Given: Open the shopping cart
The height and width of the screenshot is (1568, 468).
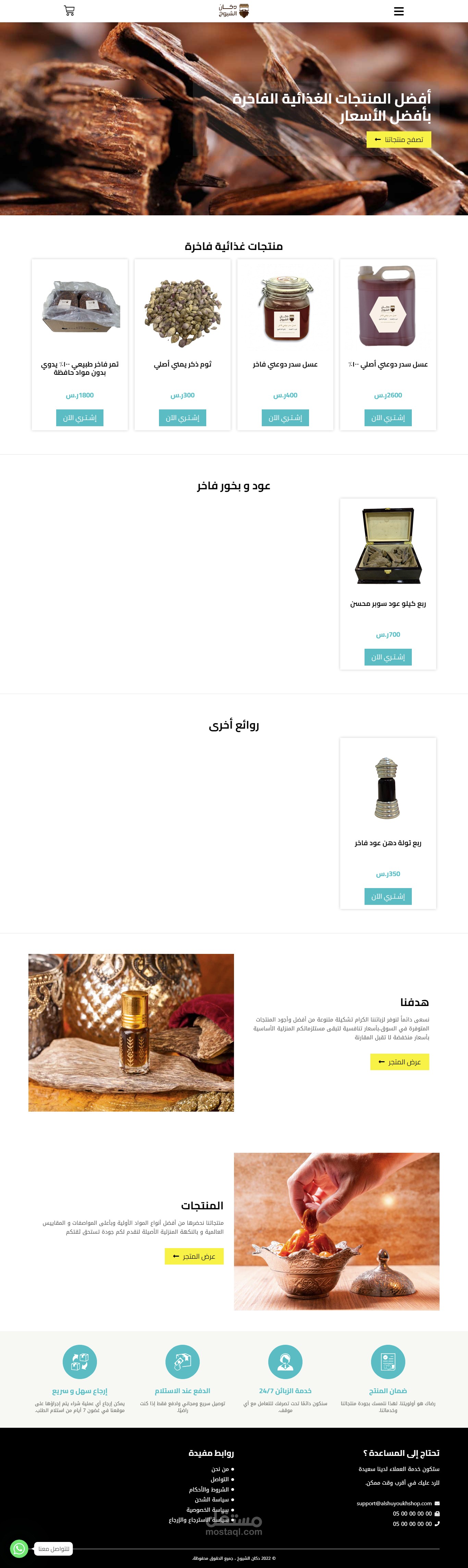Looking at the screenshot, I should click(69, 11).
